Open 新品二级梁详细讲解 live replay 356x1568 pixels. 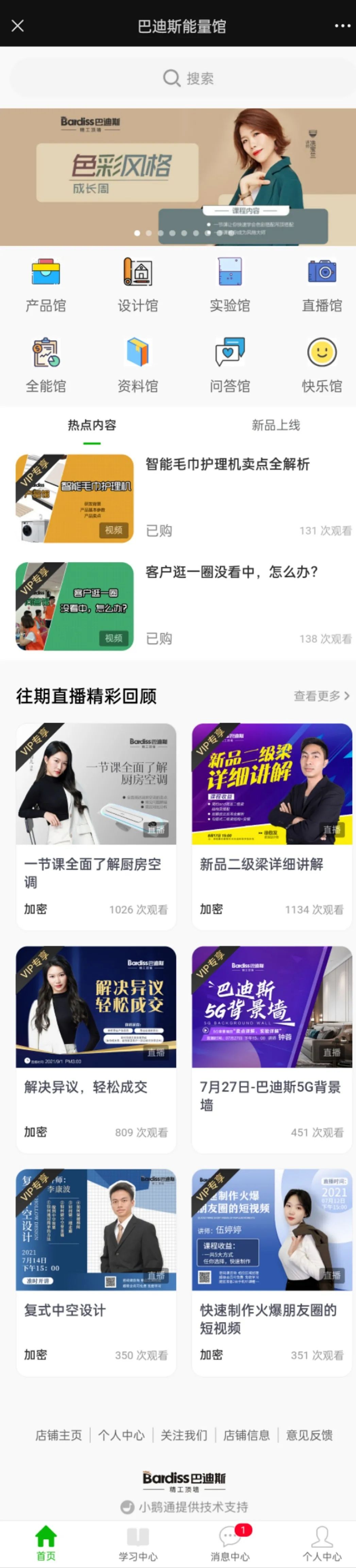click(271, 825)
